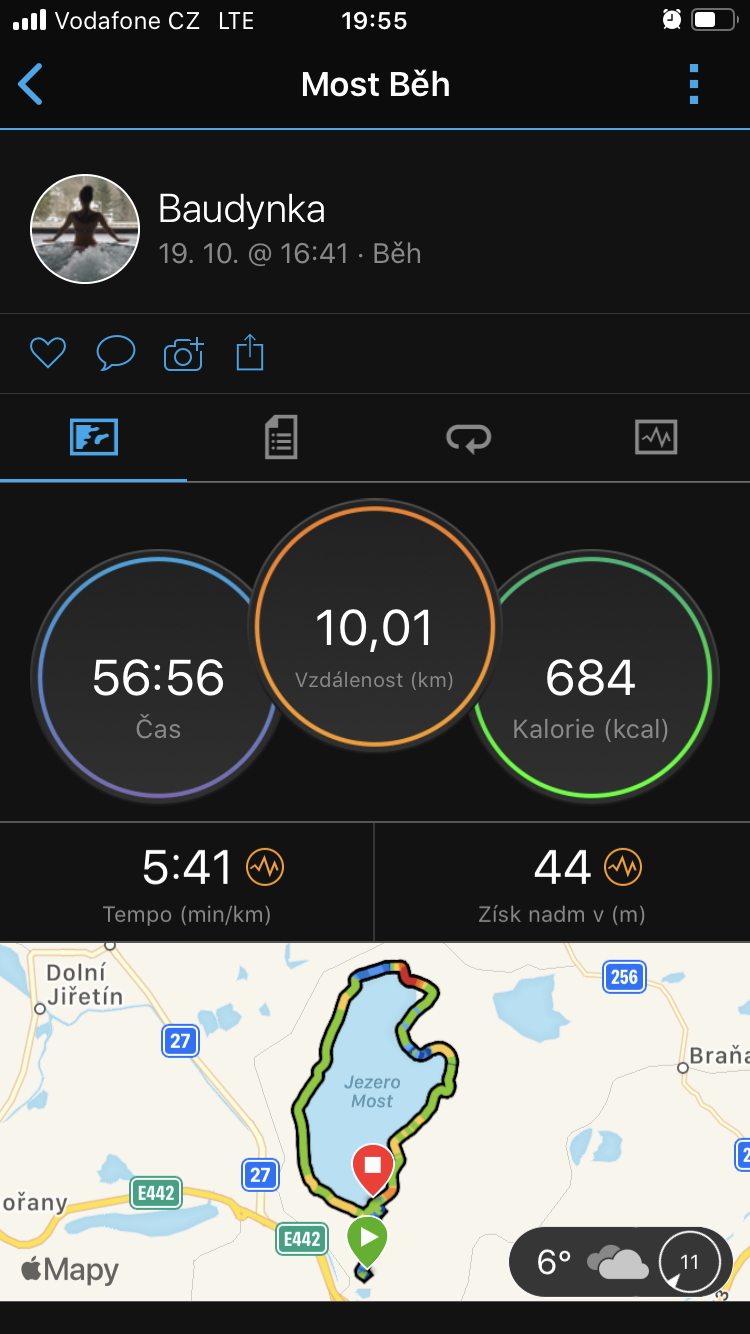Open comments with the speech bubble icon

[x=116, y=353]
